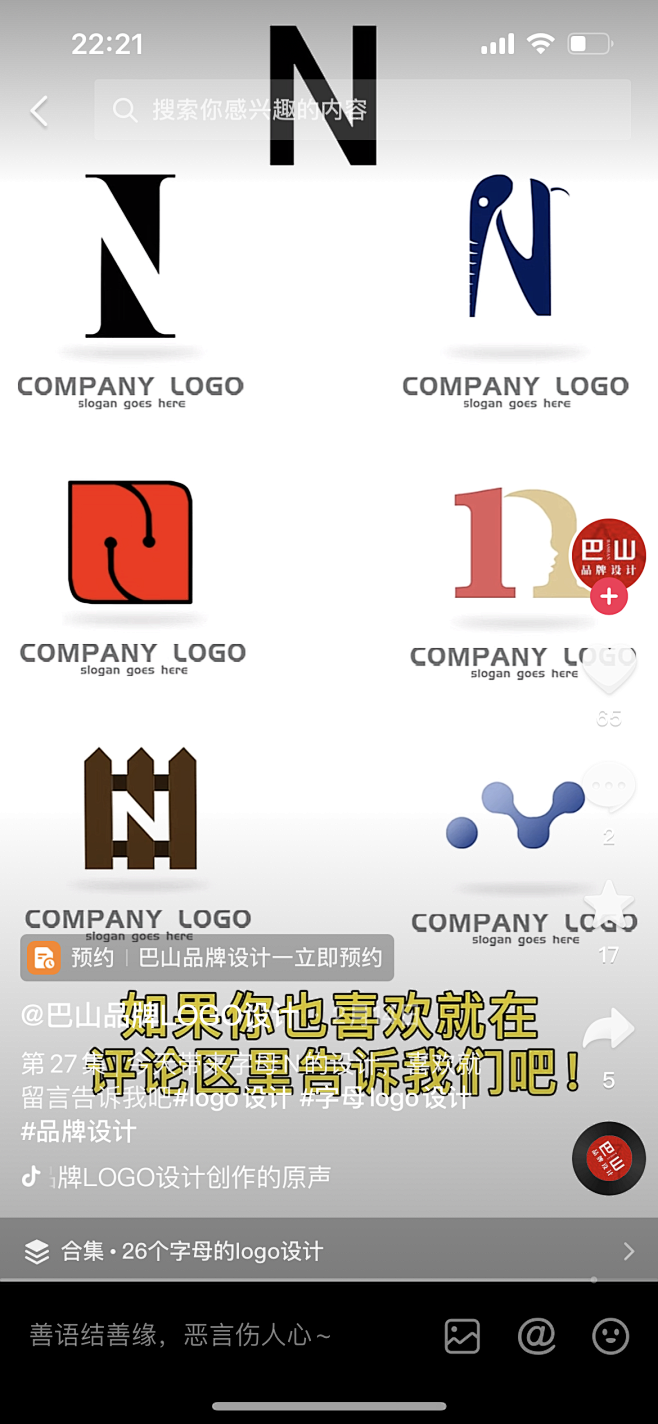This screenshot has width=658, height=1424.
Task: Open the 合集 · 26个字母的logo设计 collection
Action: (329, 1251)
